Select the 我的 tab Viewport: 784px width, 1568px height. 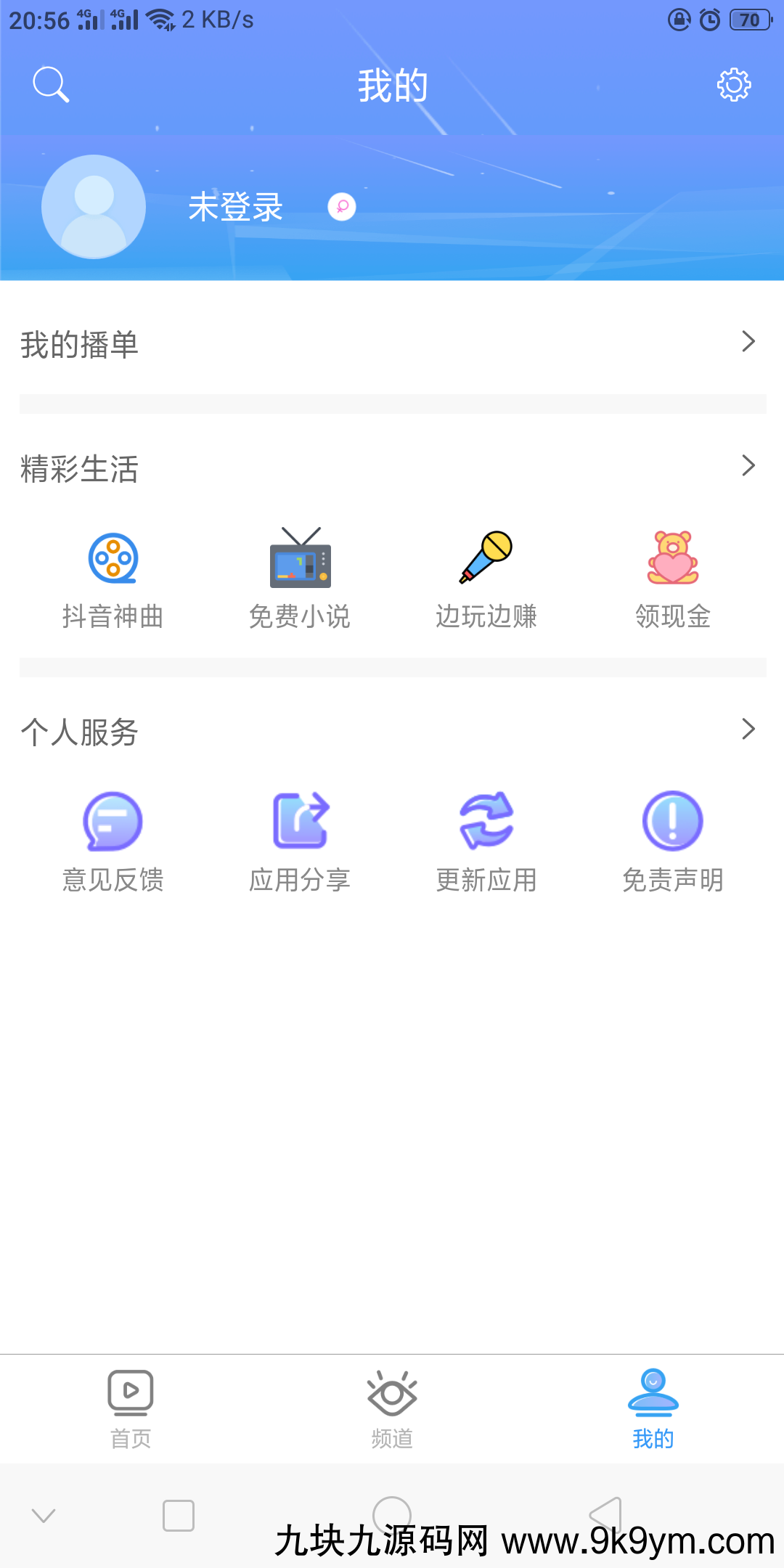[653, 1408]
